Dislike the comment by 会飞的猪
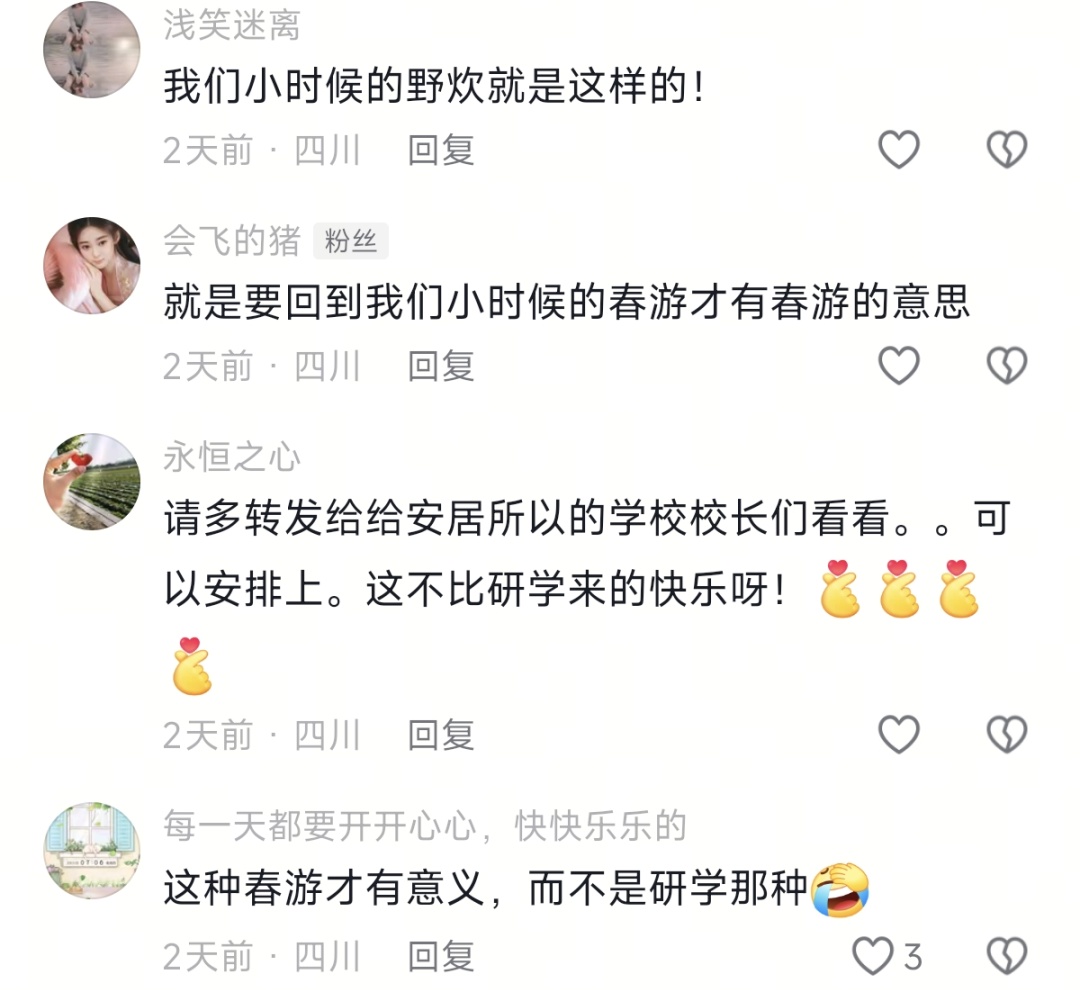The image size is (1080, 990). tap(1006, 366)
